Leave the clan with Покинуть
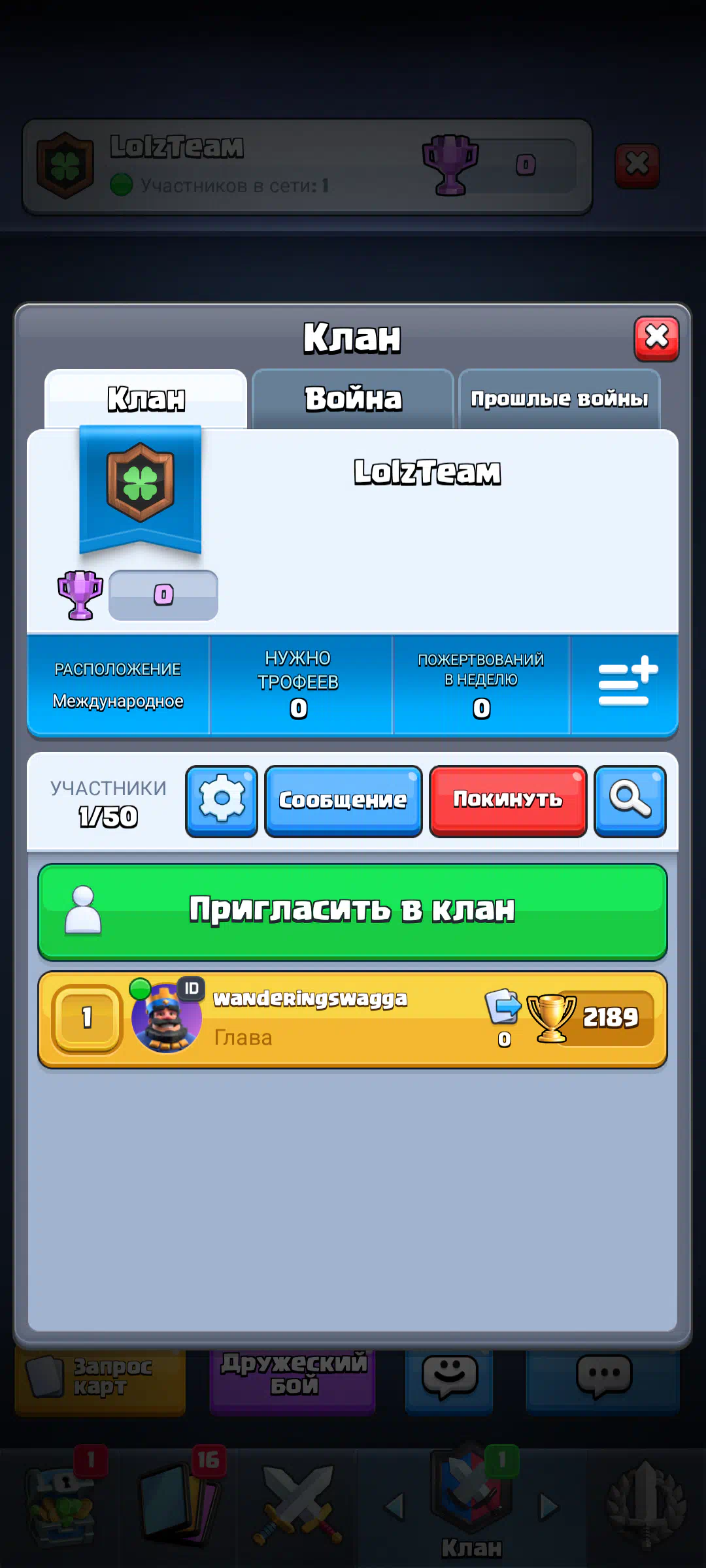This screenshot has width=706, height=1568. coord(508,801)
